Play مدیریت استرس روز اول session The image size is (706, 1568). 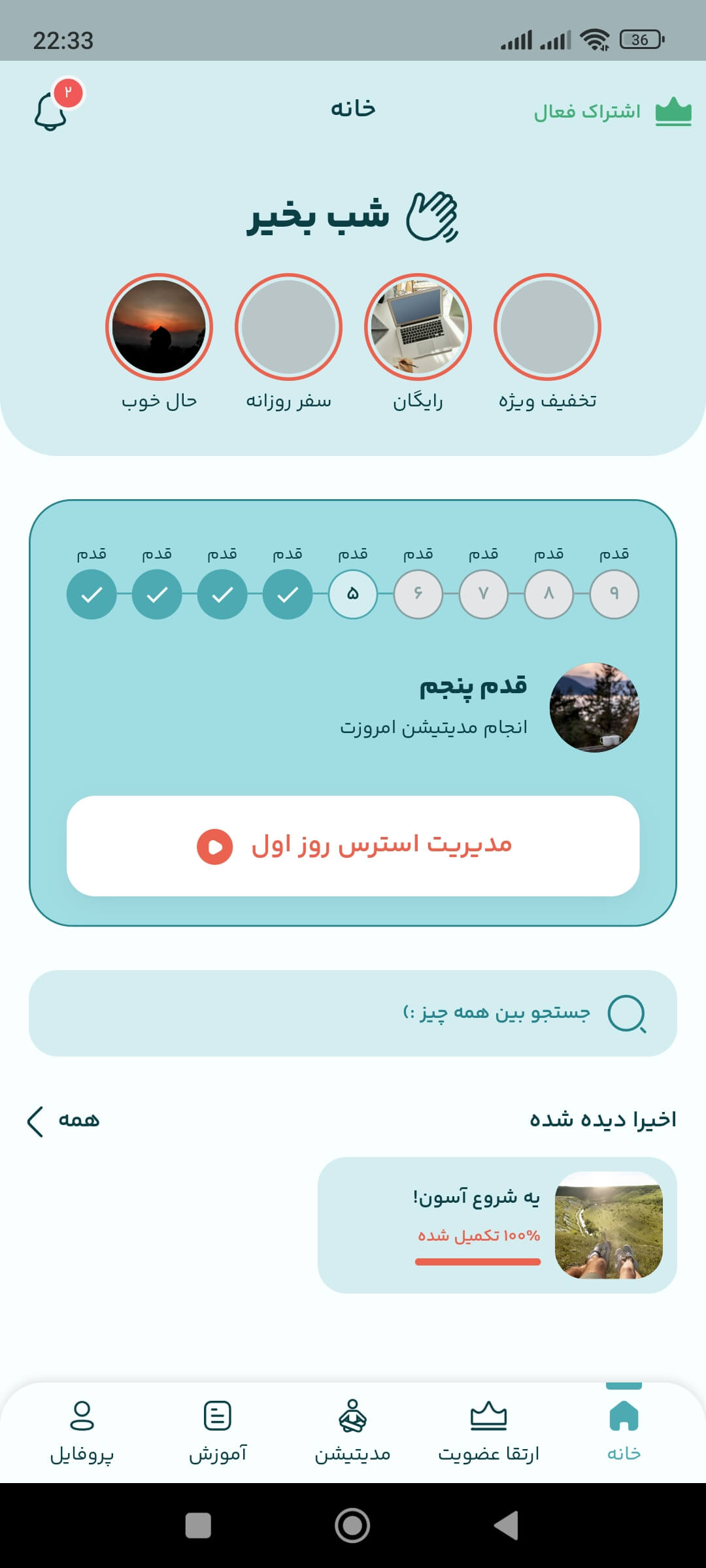click(353, 845)
